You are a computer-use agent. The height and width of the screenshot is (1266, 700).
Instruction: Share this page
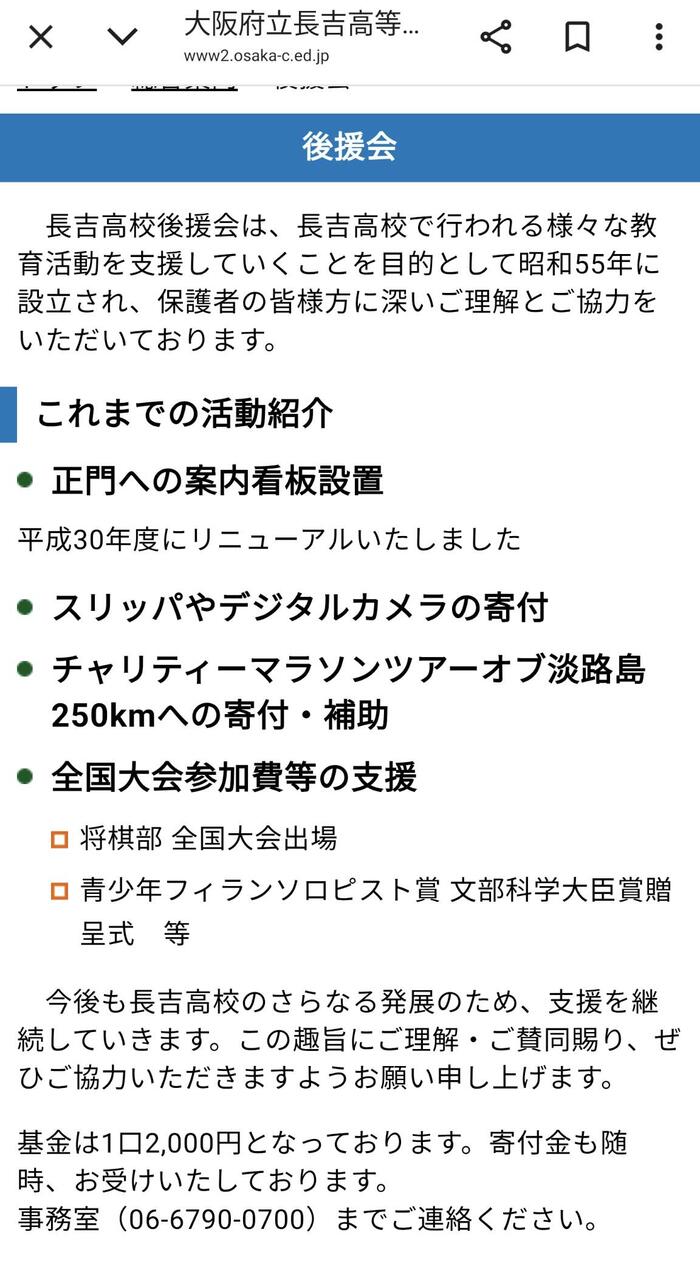(495, 38)
